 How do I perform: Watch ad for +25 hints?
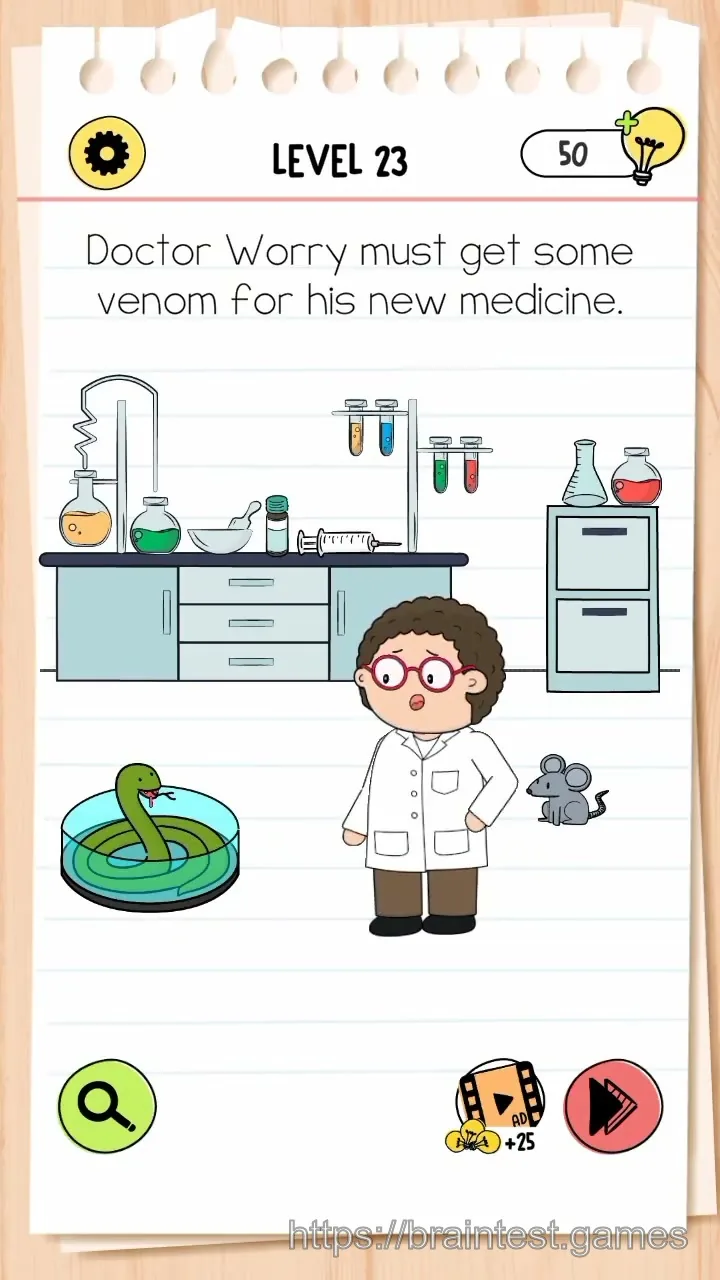pyautogui.click(x=498, y=1108)
